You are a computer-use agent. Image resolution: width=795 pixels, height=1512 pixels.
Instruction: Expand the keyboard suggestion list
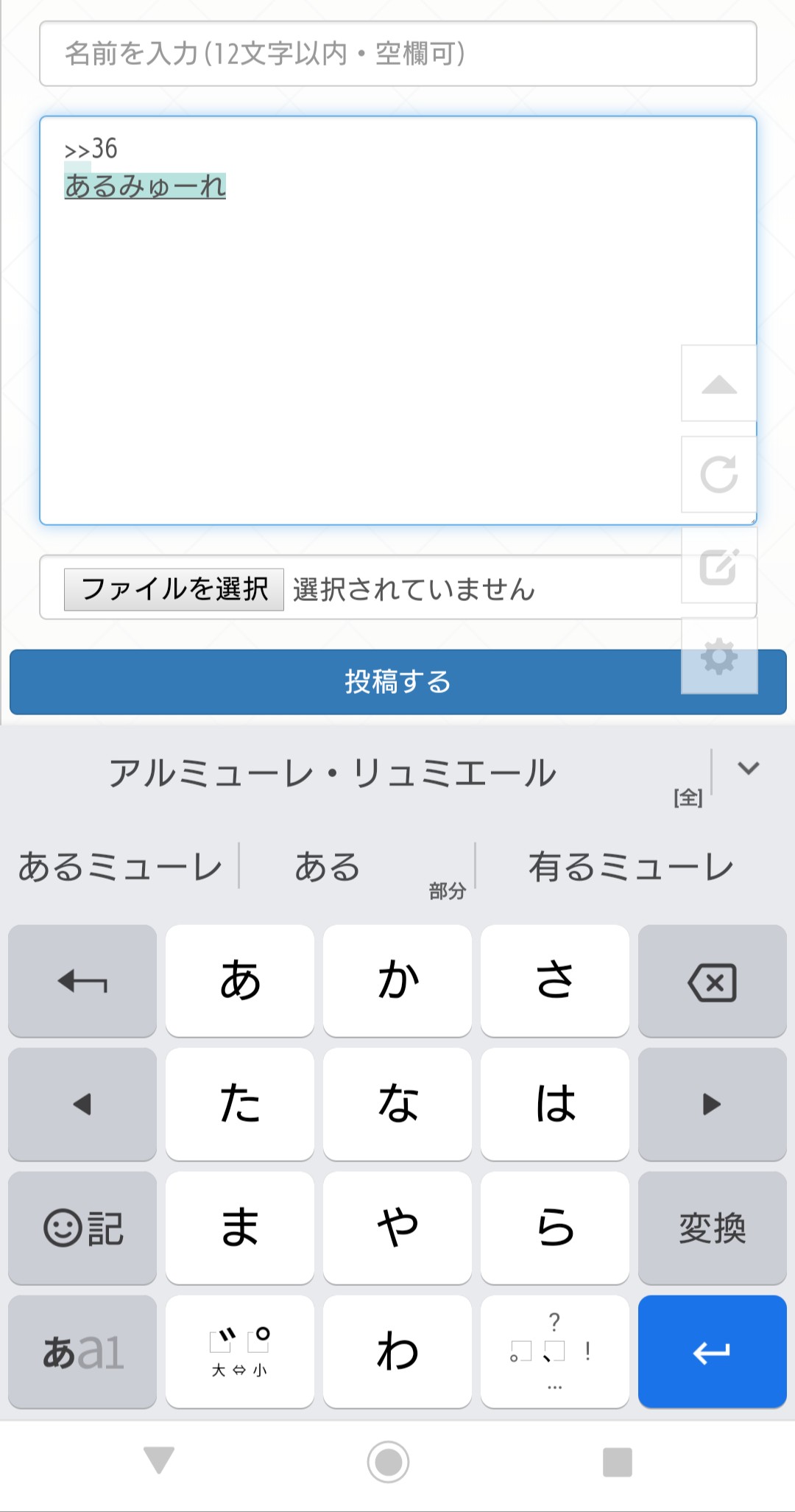pyautogui.click(x=748, y=769)
